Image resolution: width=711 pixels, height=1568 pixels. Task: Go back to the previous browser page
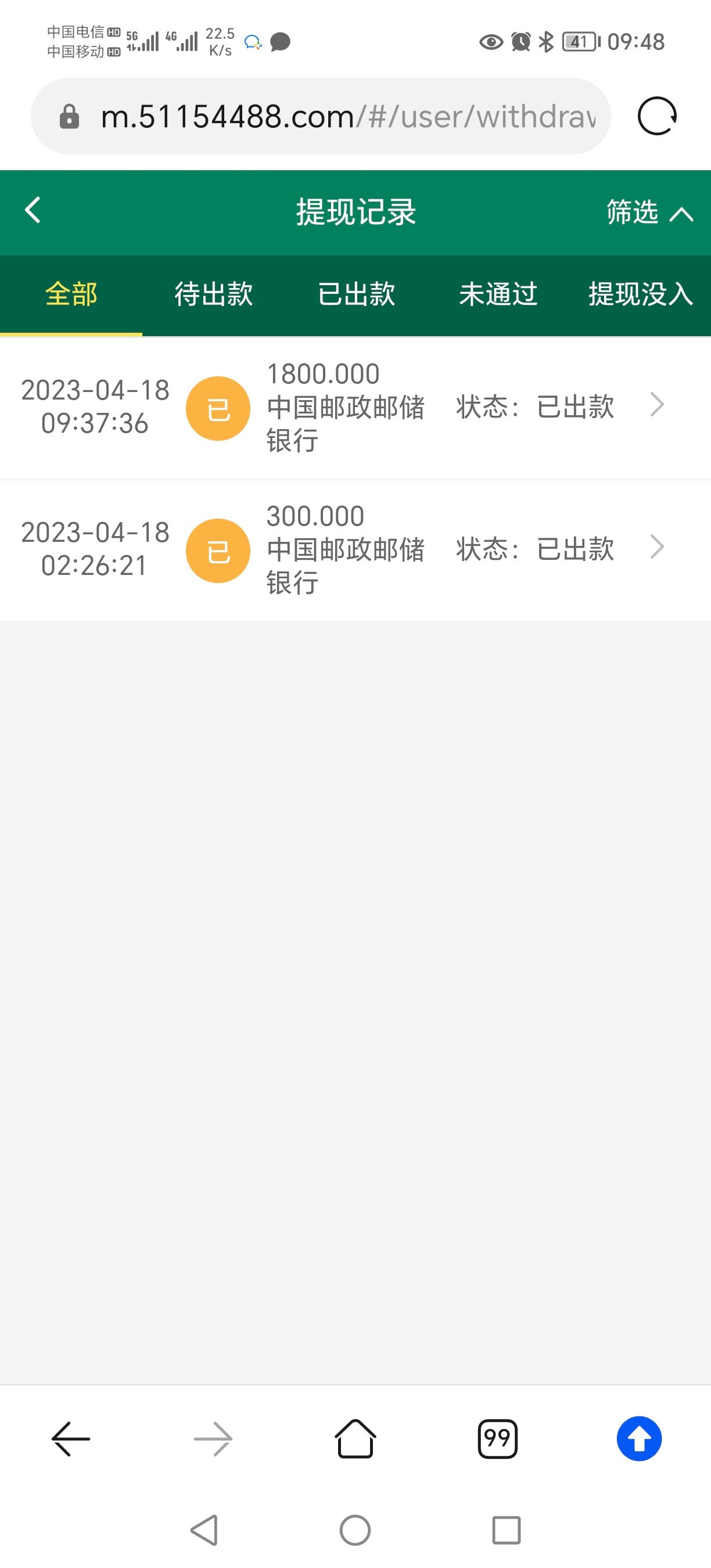[71, 1439]
